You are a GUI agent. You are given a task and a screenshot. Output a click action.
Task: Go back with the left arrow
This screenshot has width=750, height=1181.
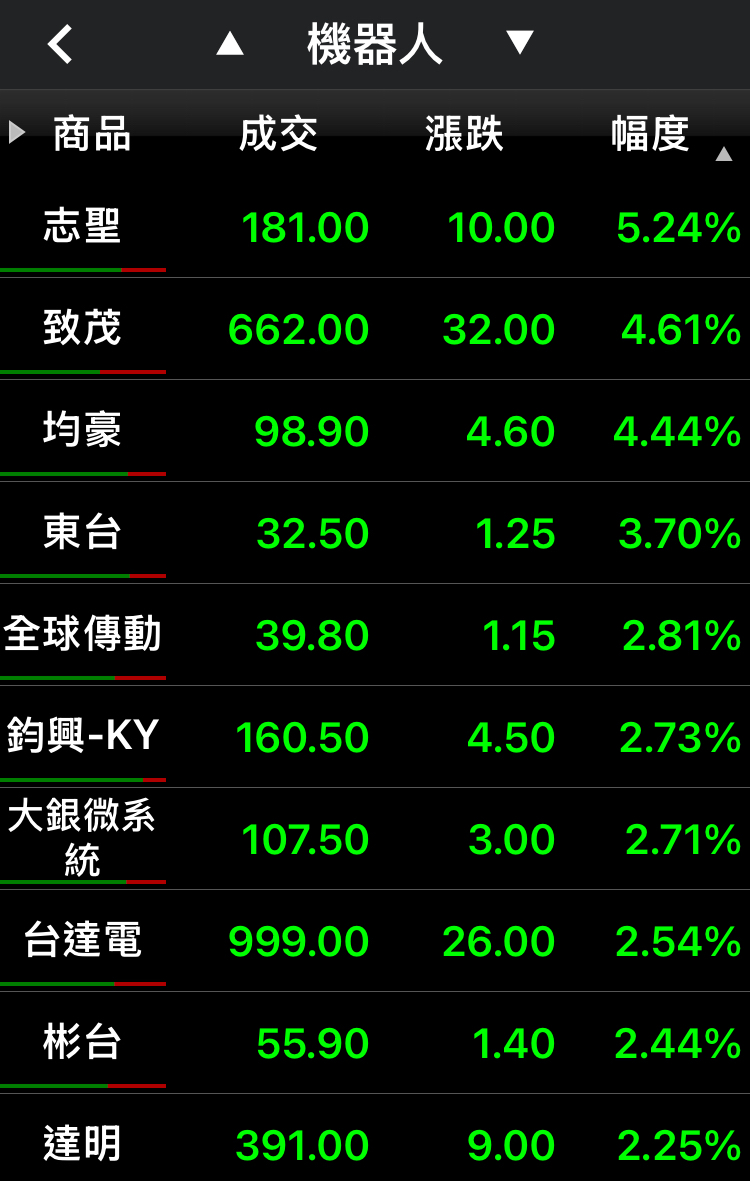(x=60, y=44)
